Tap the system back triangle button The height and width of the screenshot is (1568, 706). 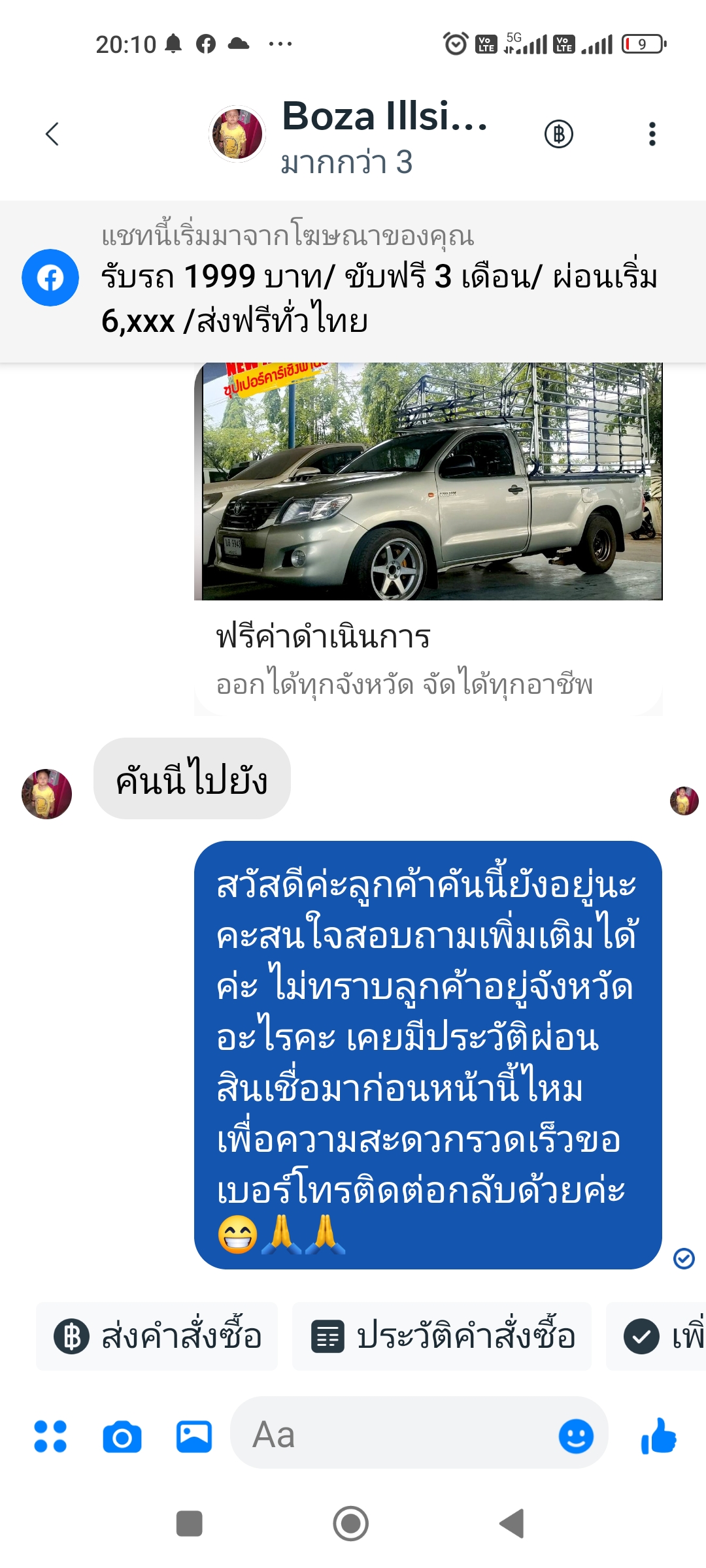coord(512,1524)
